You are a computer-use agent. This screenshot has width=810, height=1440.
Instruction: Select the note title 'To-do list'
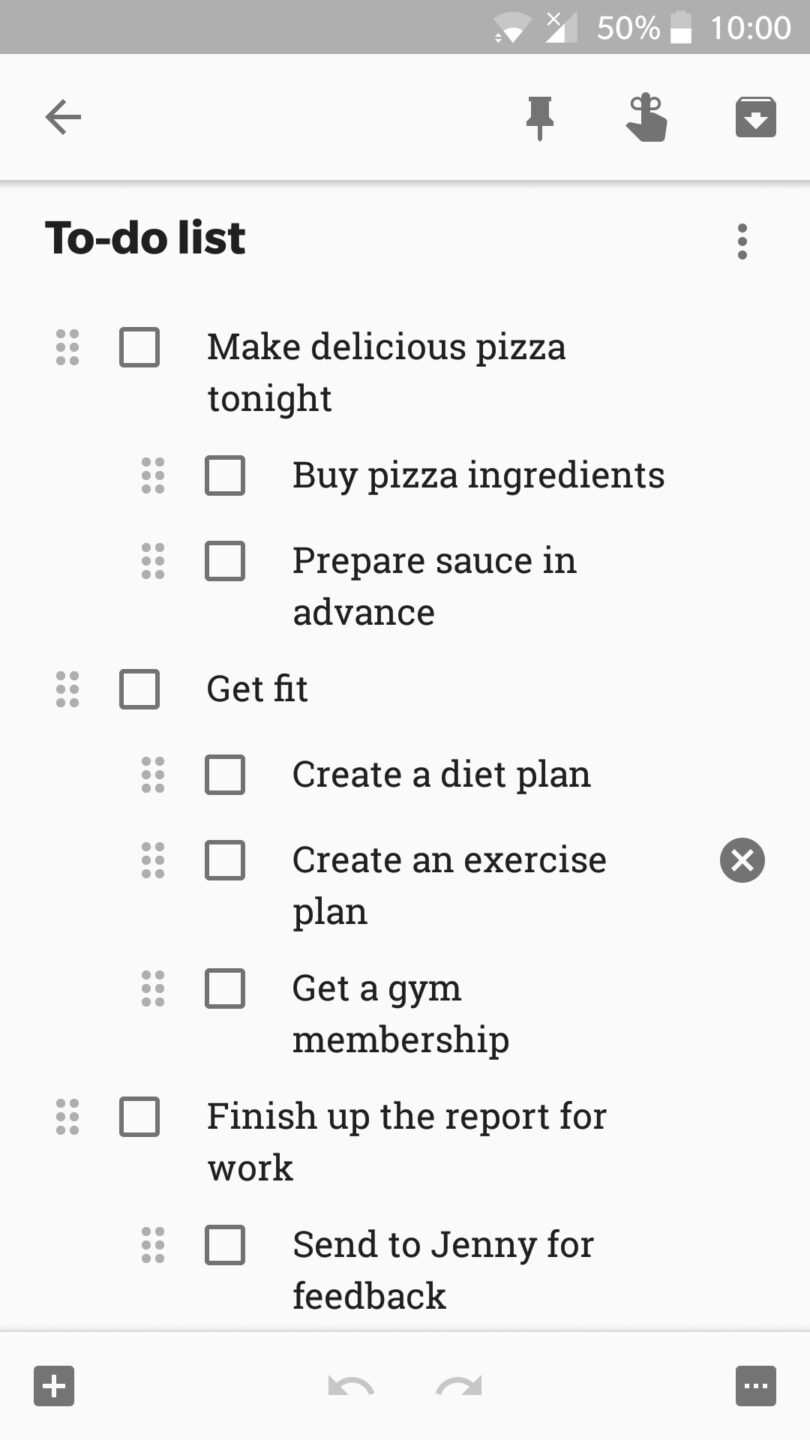pyautogui.click(x=144, y=238)
